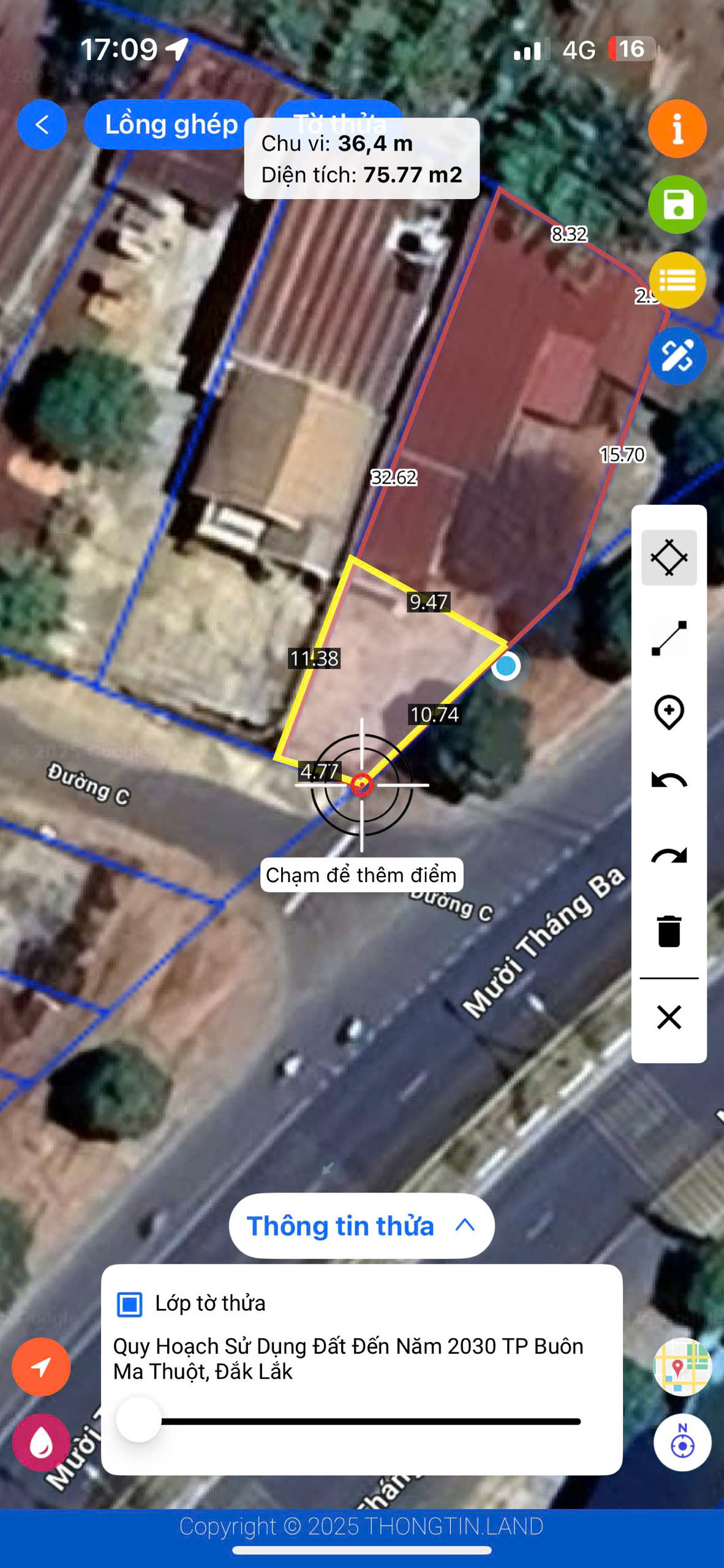
Task: Redo the removed point
Action: (669, 856)
